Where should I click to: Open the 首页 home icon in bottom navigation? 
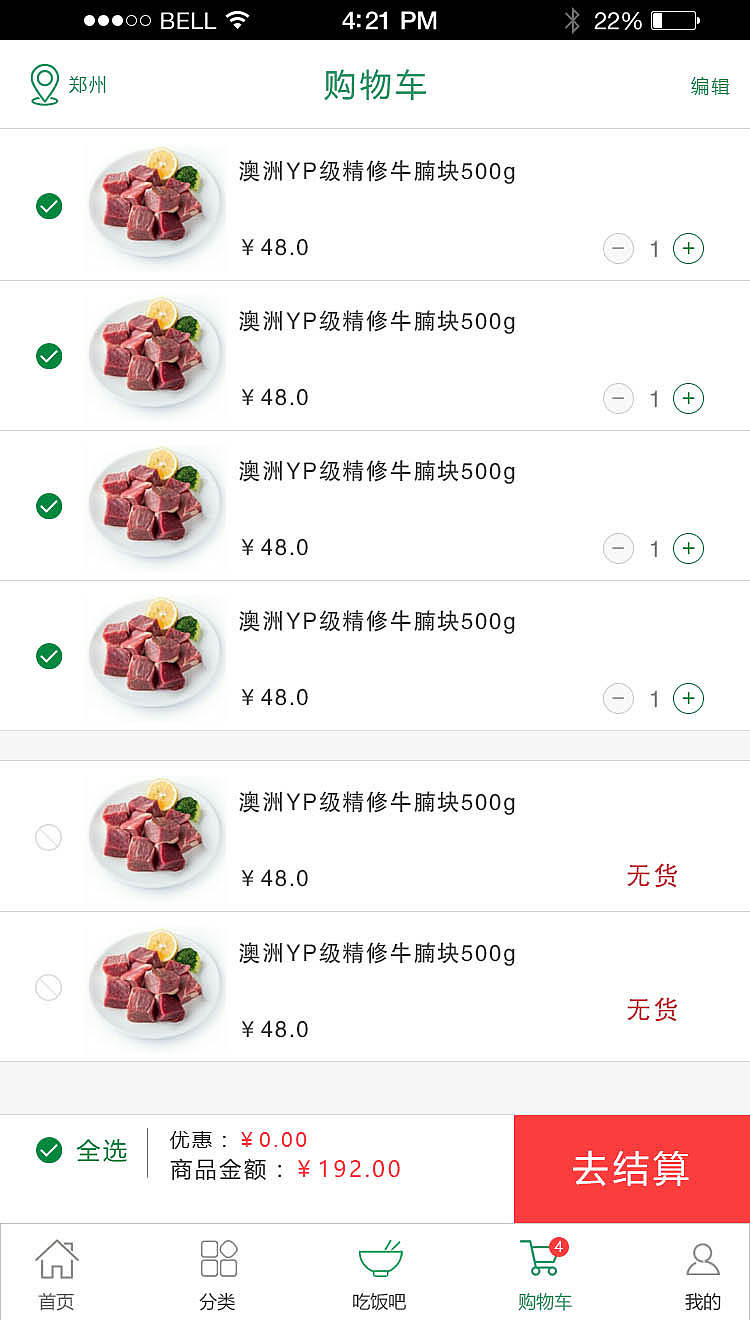tap(56, 1262)
